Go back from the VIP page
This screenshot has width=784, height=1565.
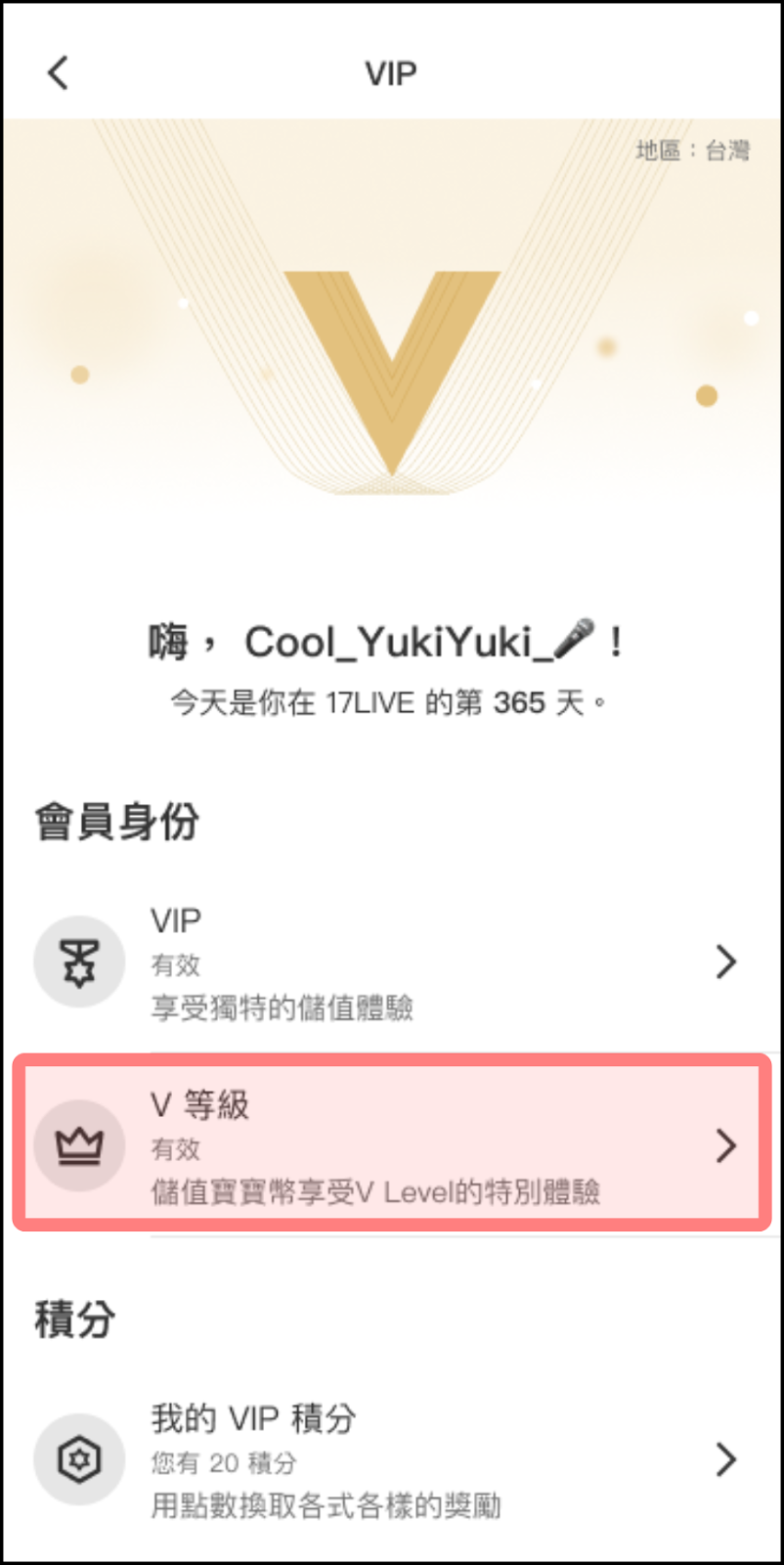tap(59, 72)
